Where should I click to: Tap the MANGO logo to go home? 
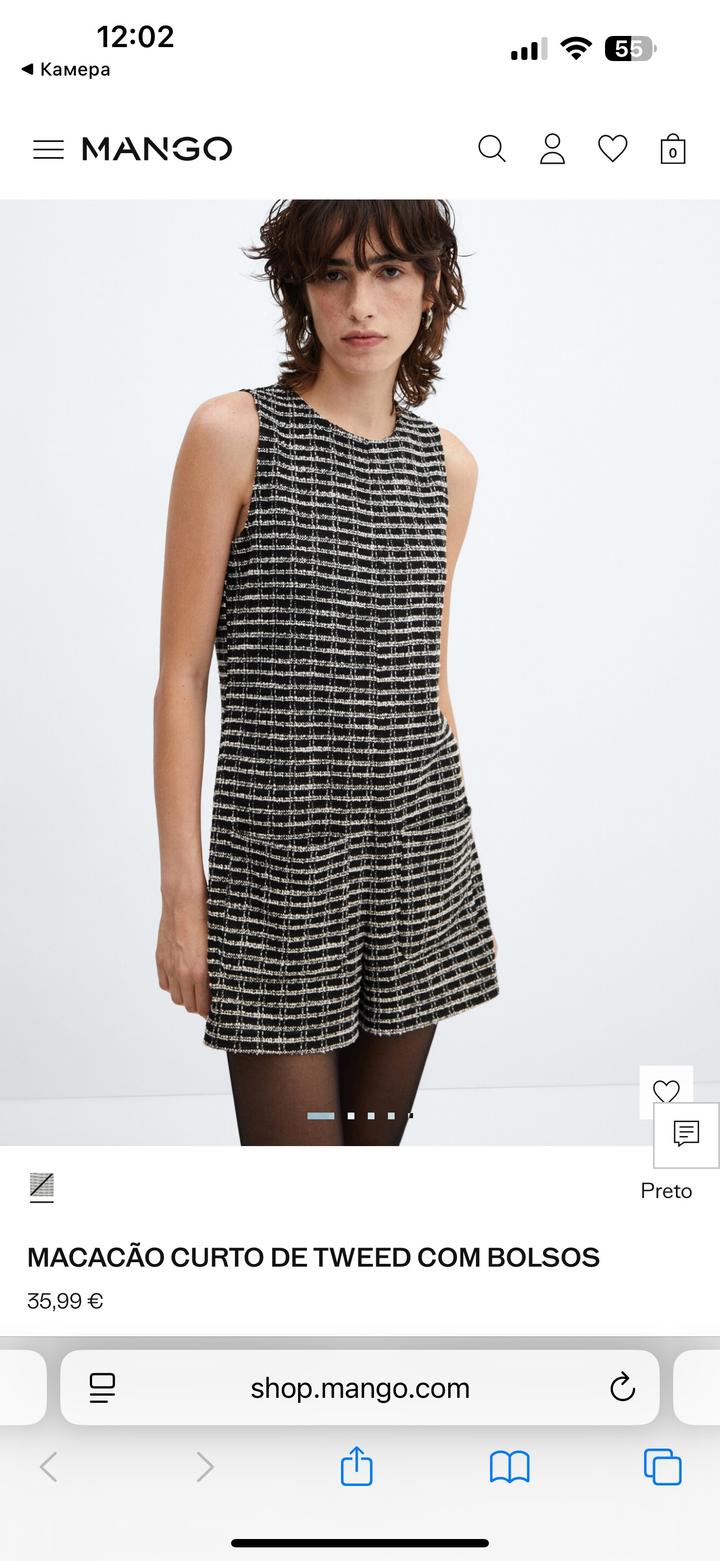[x=157, y=149]
